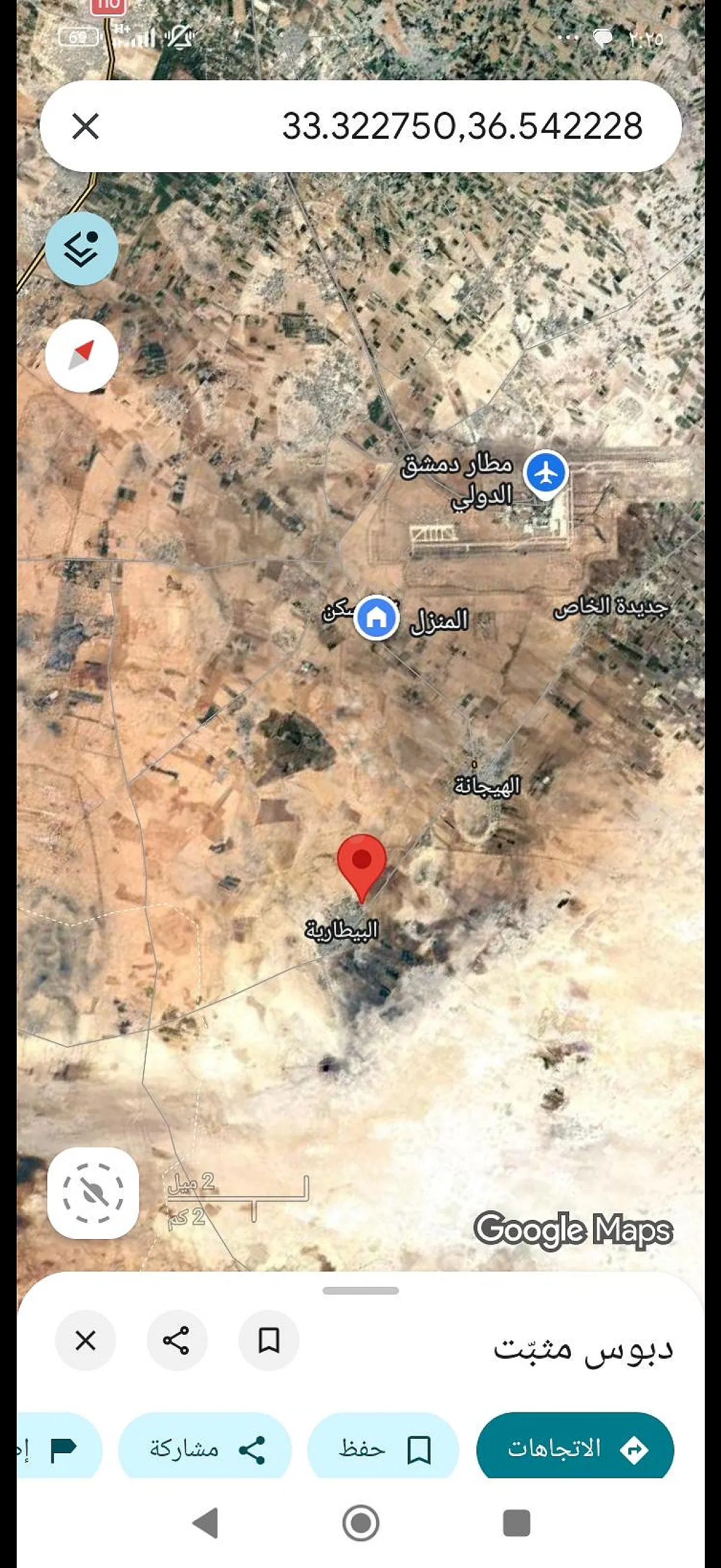Viewport: 721px width, 1568px height.
Task: Save the location using the حفظ chip
Action: (x=383, y=1448)
